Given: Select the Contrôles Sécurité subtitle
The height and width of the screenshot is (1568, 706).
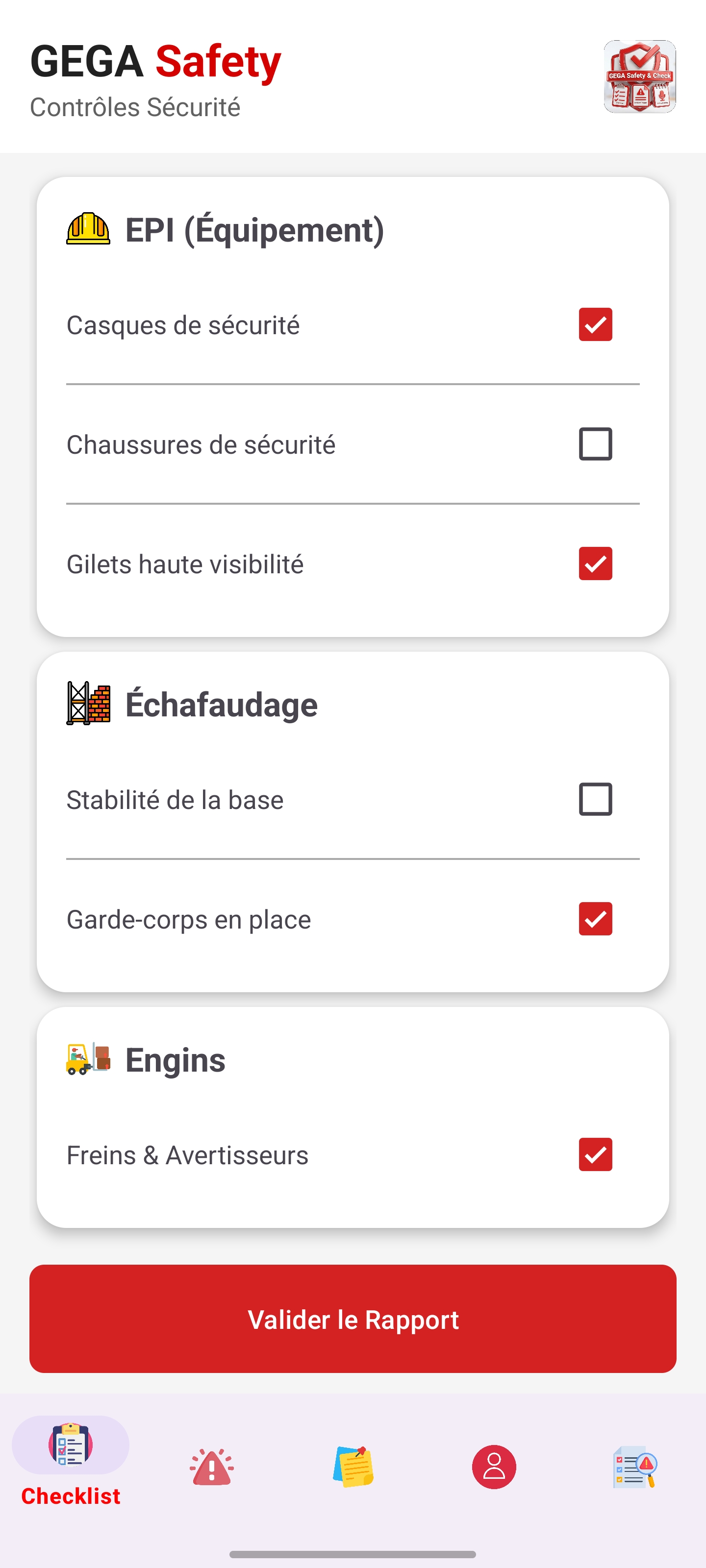Looking at the screenshot, I should tap(135, 108).
